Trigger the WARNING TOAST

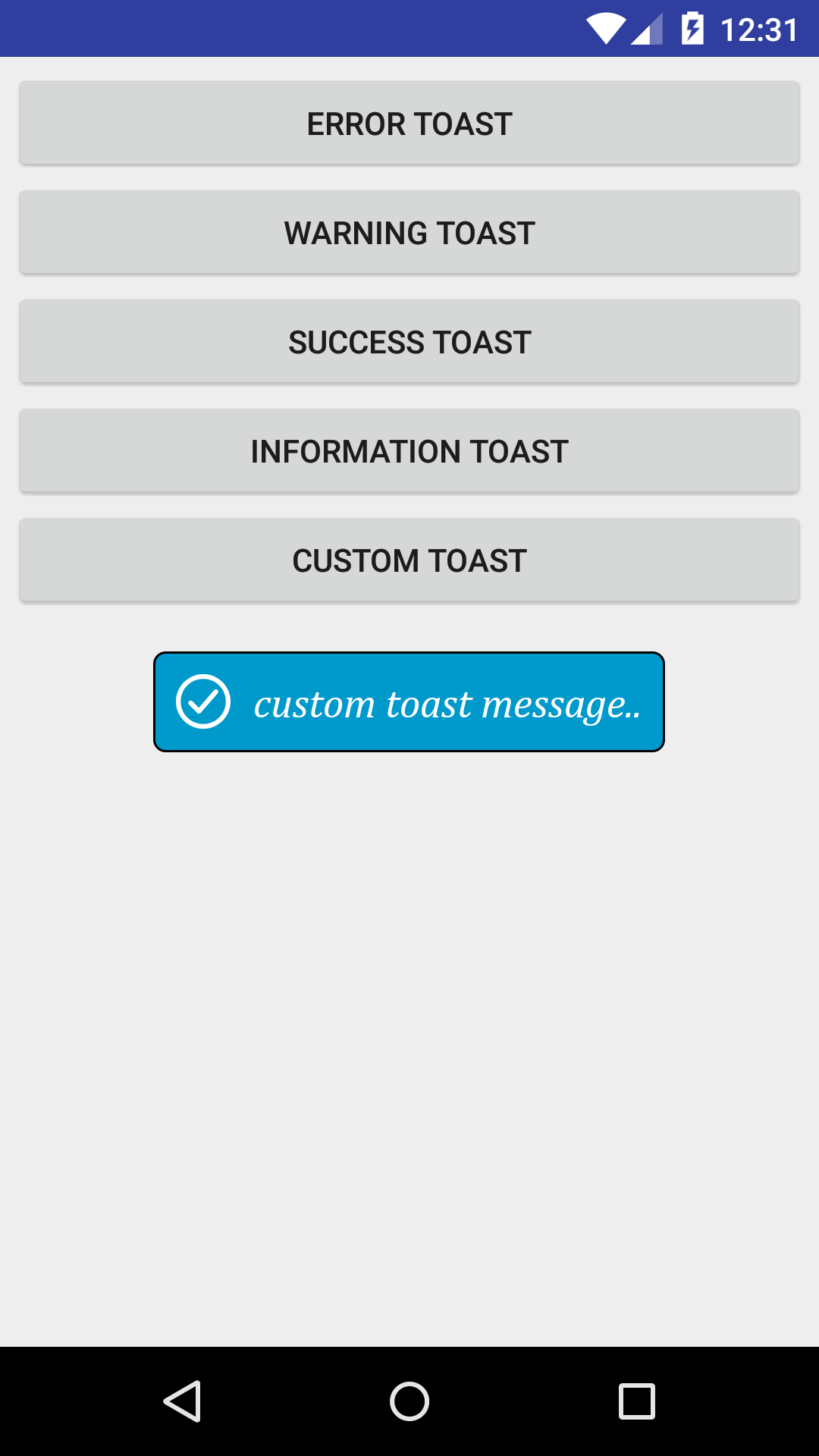click(409, 231)
